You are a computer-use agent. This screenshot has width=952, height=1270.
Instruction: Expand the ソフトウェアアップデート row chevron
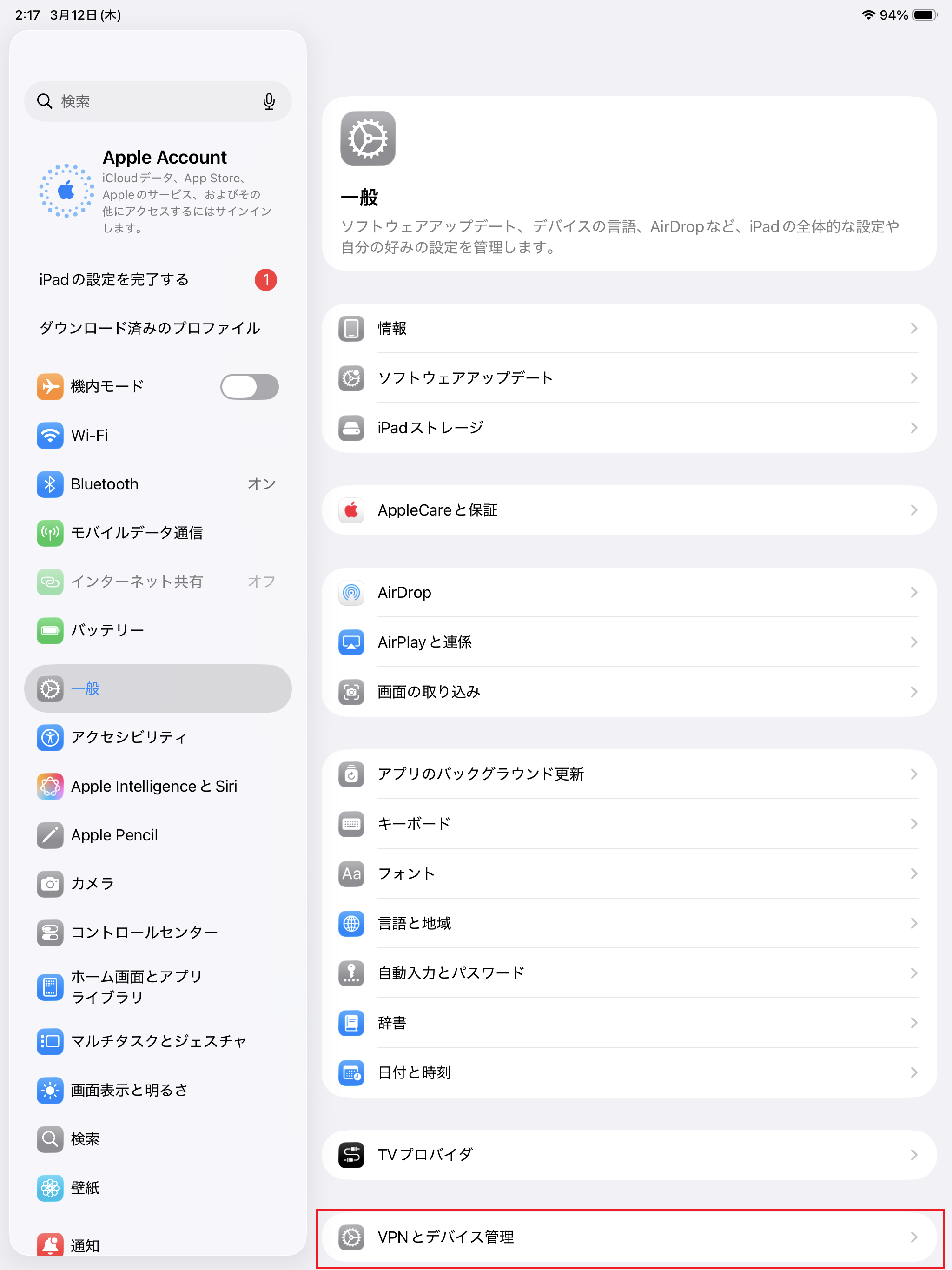[915, 378]
